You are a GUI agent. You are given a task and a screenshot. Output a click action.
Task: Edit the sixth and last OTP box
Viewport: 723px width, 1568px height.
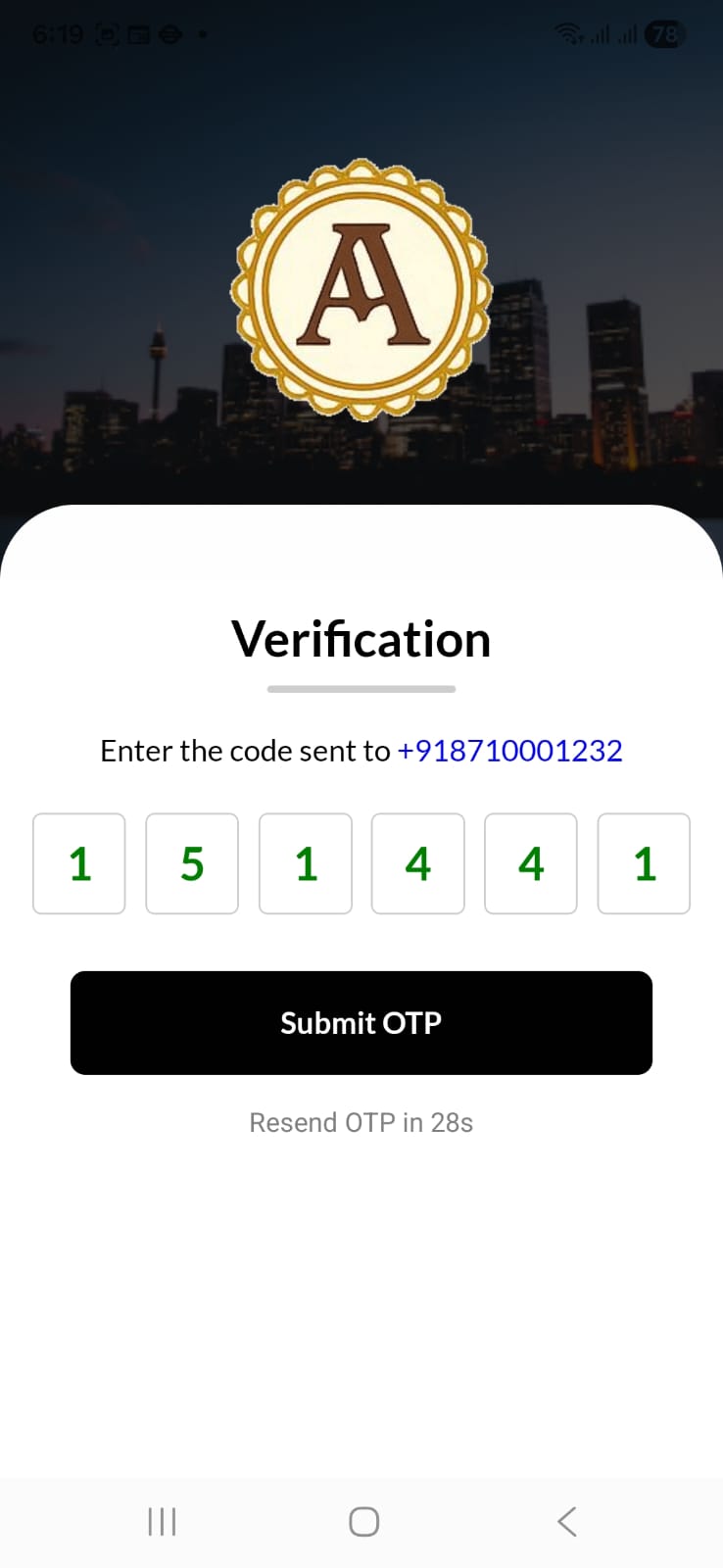coord(644,863)
